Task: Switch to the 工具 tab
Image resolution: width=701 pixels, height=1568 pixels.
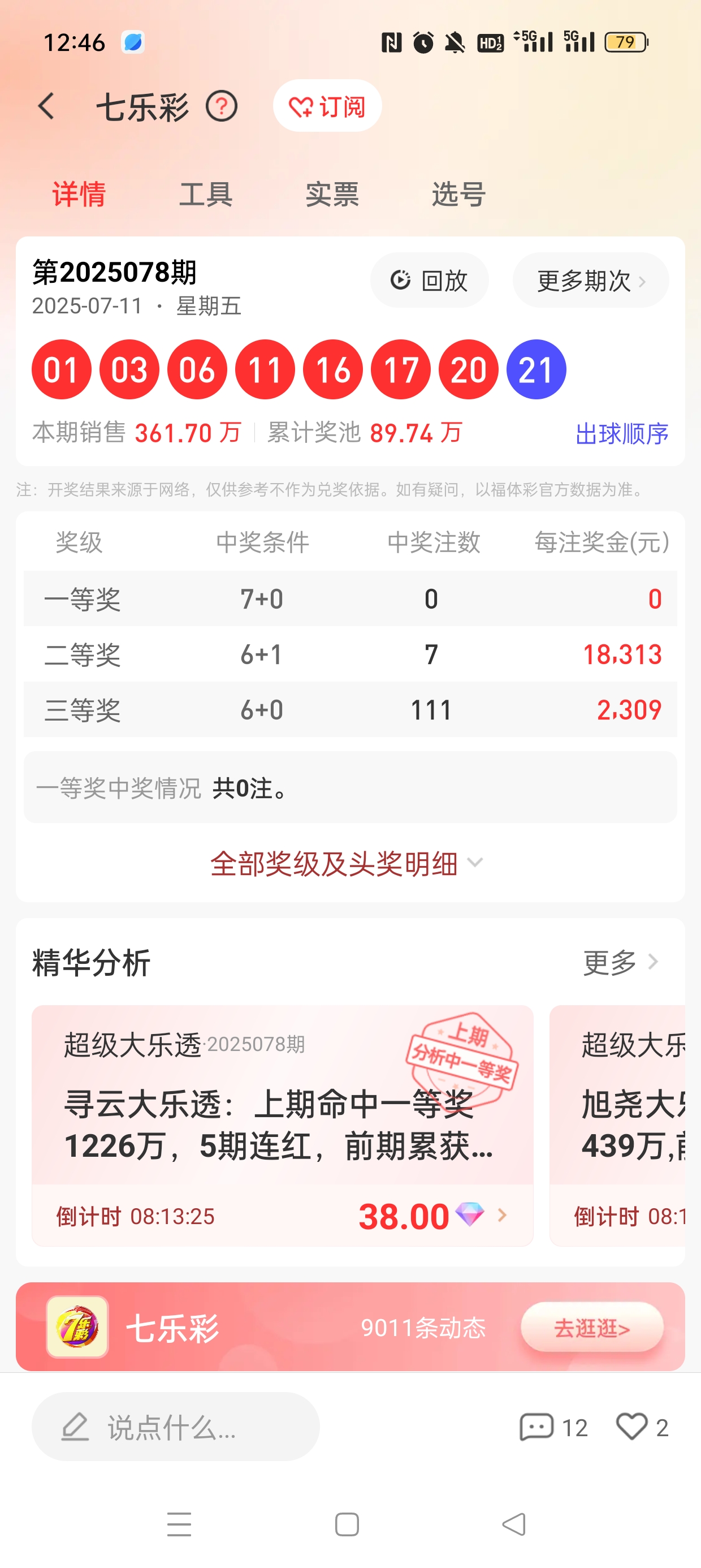Action: click(x=206, y=195)
